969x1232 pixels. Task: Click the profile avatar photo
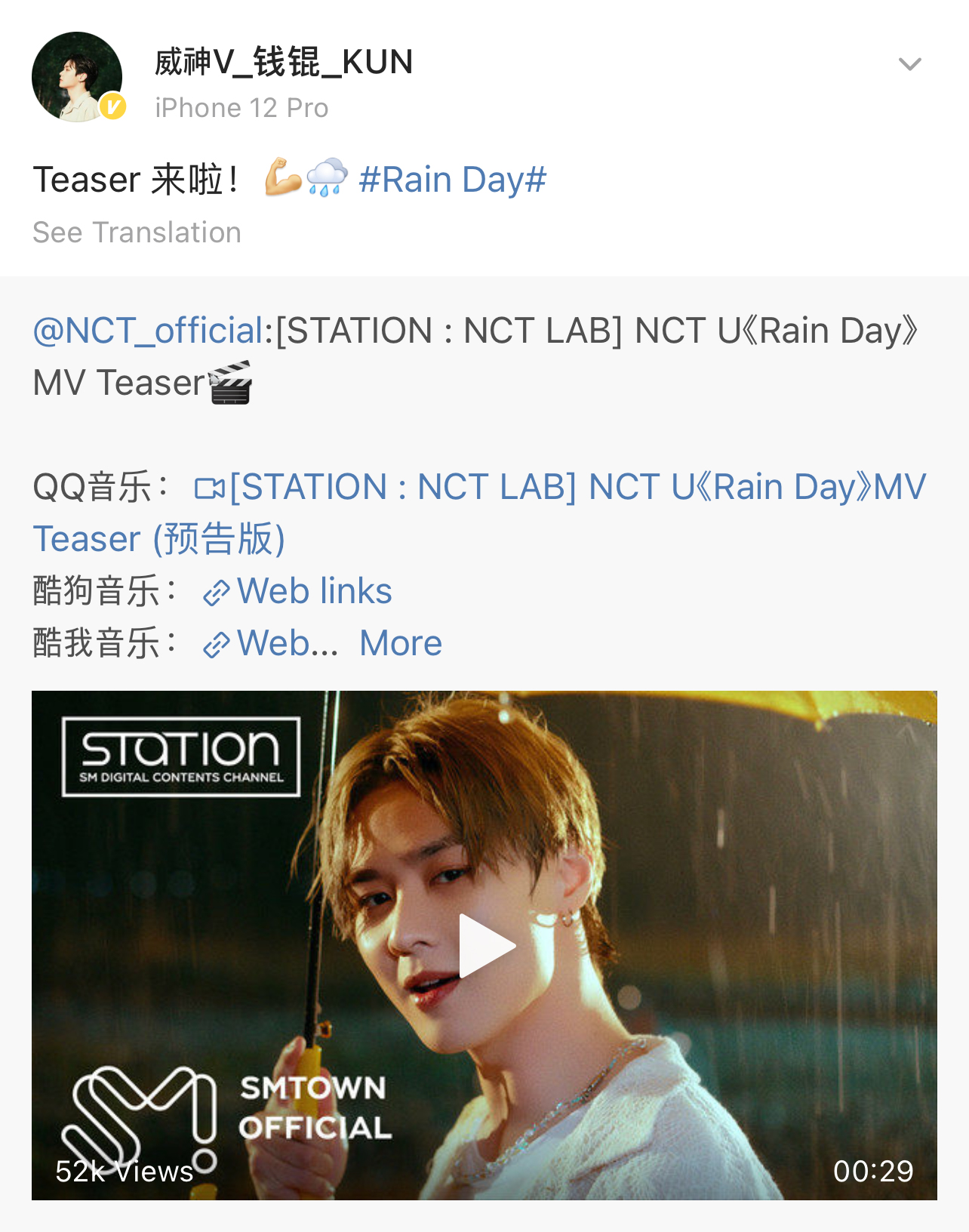tap(78, 75)
